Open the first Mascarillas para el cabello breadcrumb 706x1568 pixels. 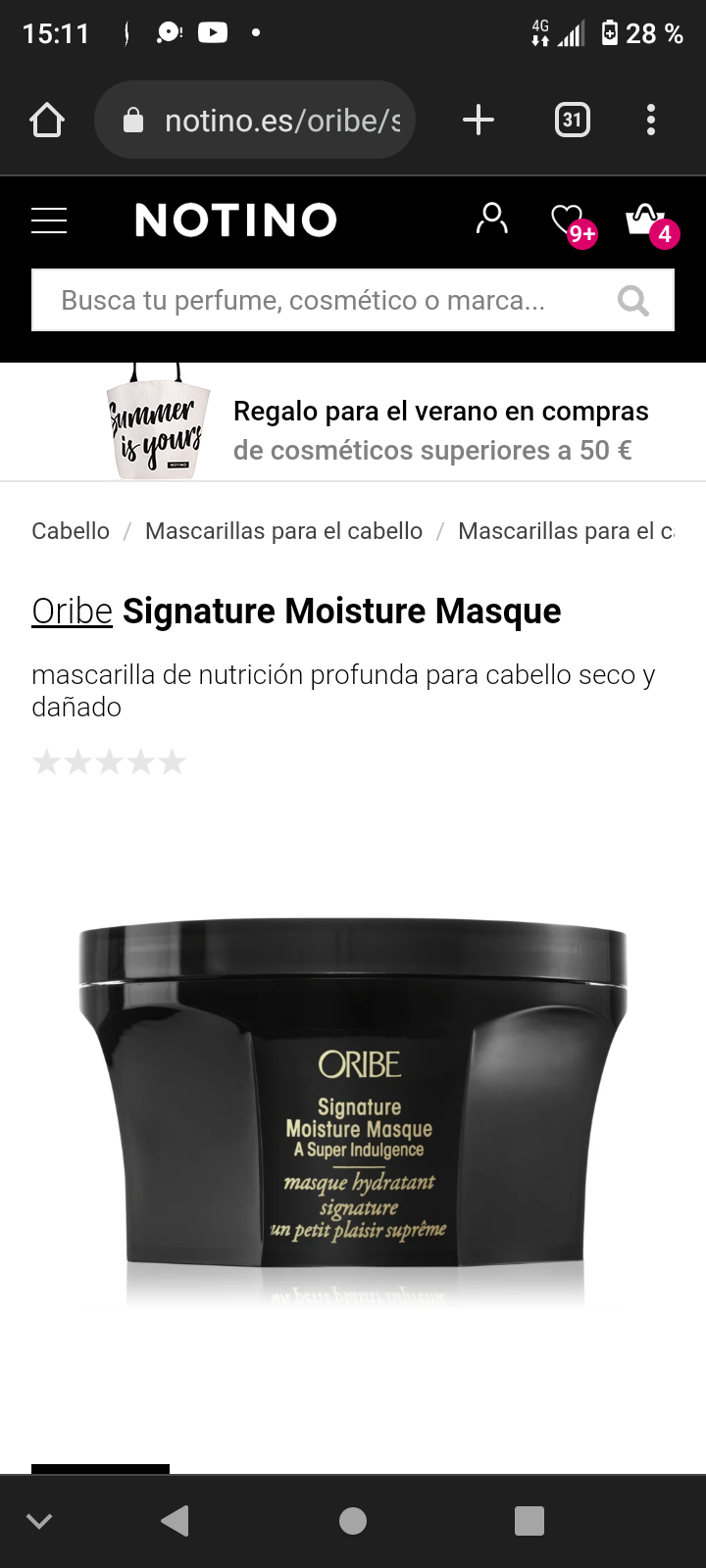[x=283, y=531]
